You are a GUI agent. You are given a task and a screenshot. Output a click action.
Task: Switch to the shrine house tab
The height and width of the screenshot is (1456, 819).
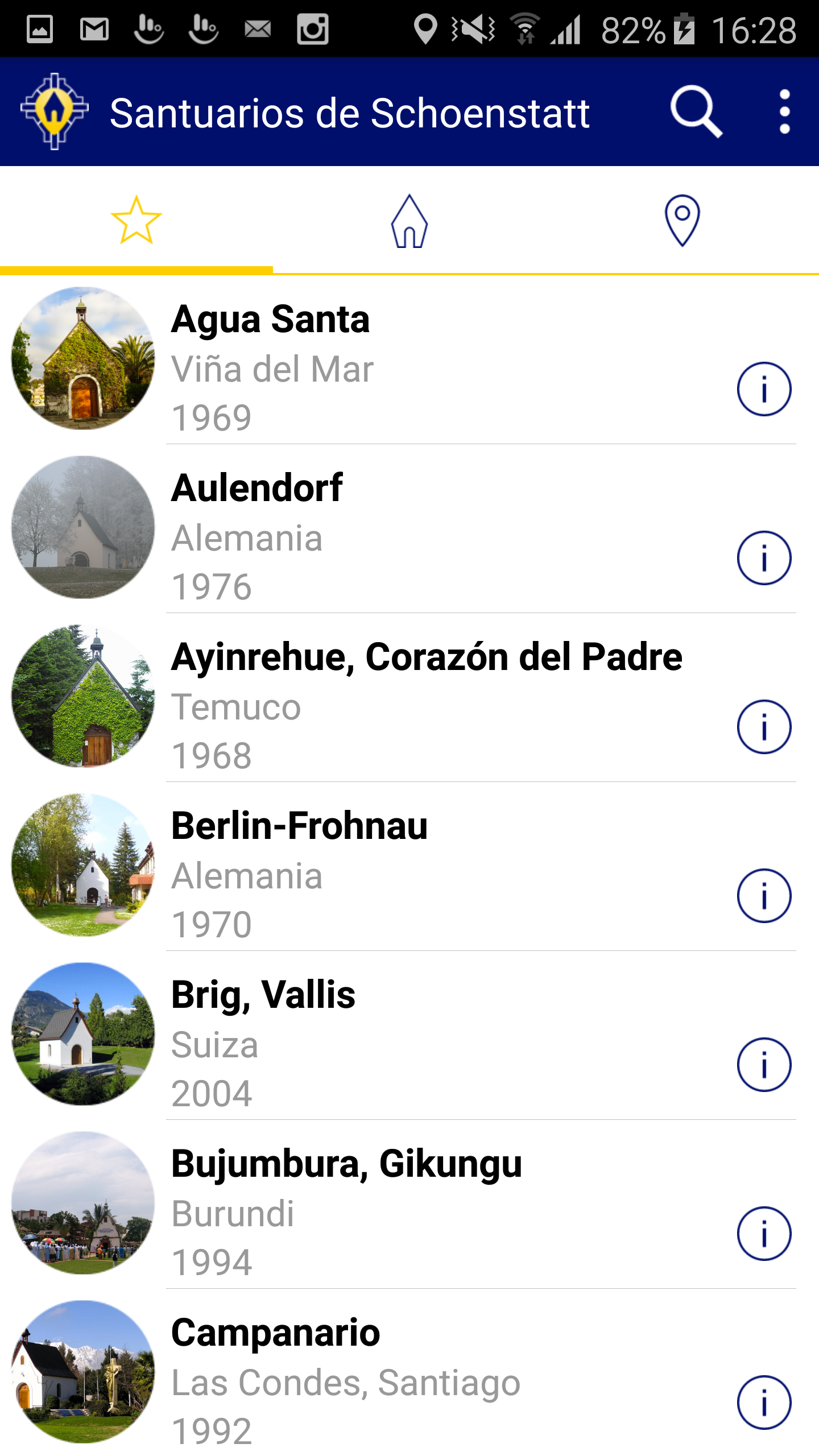409,220
